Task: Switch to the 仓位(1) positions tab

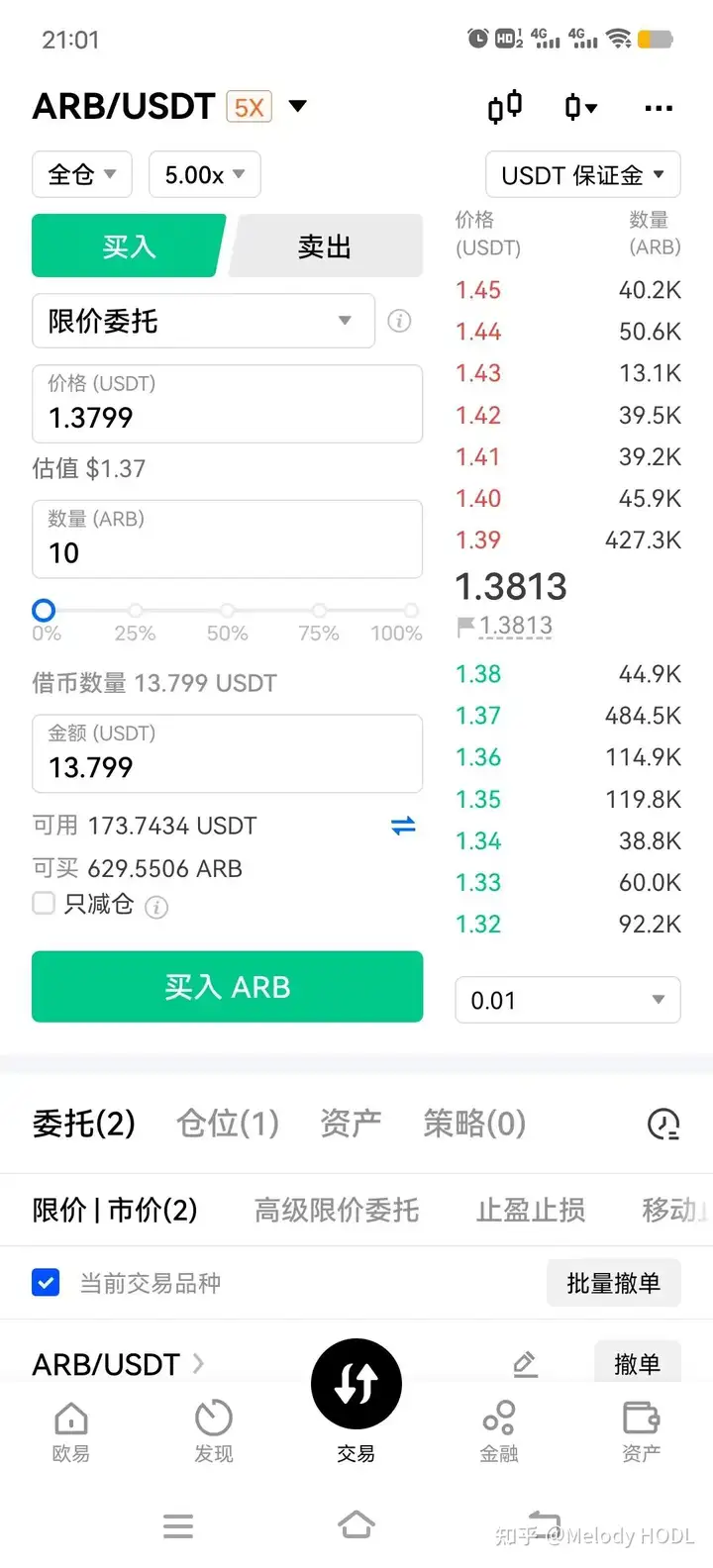Action: click(x=228, y=1124)
